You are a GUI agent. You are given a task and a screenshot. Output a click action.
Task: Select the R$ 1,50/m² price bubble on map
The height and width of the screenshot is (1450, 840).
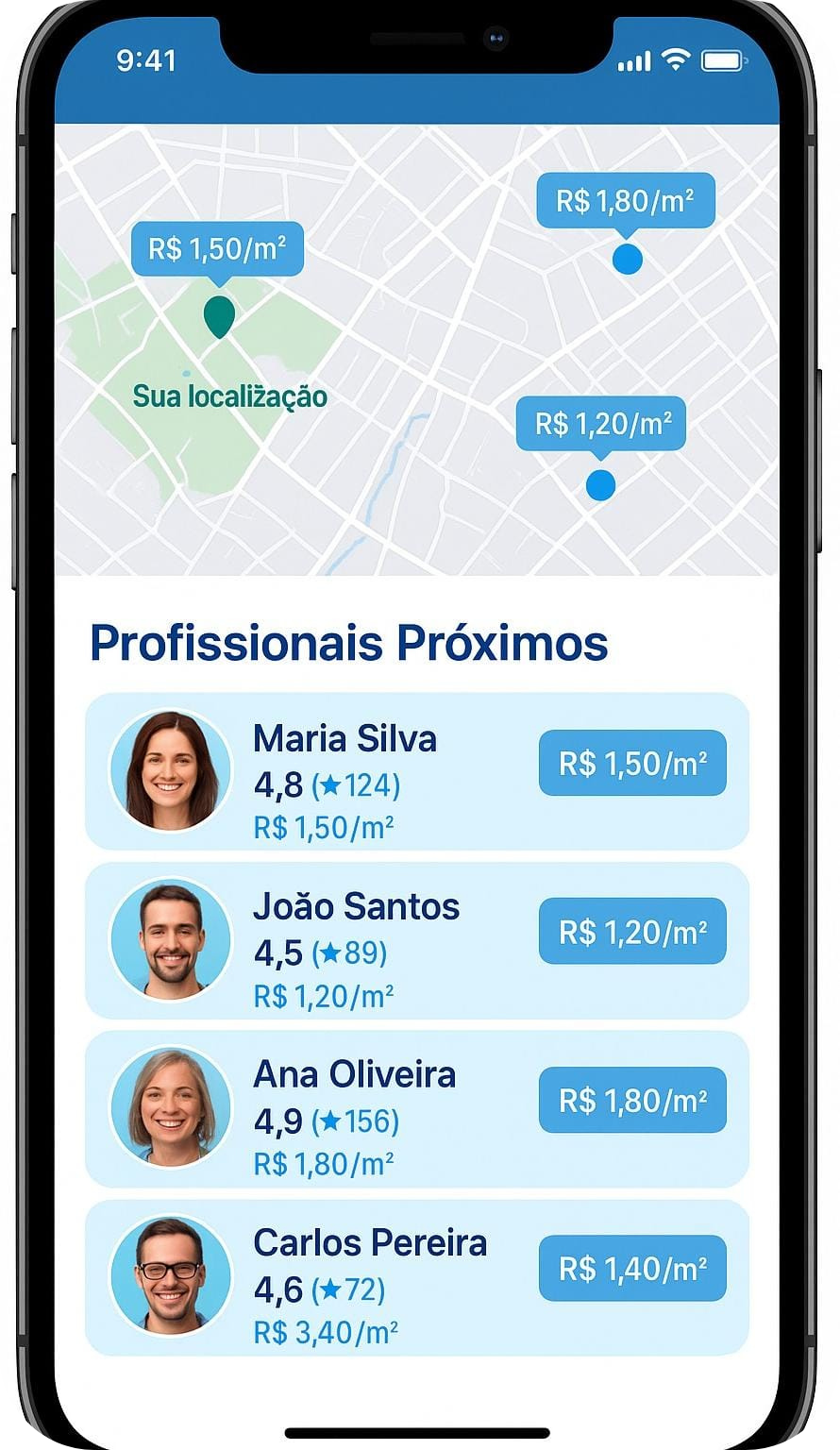219,248
